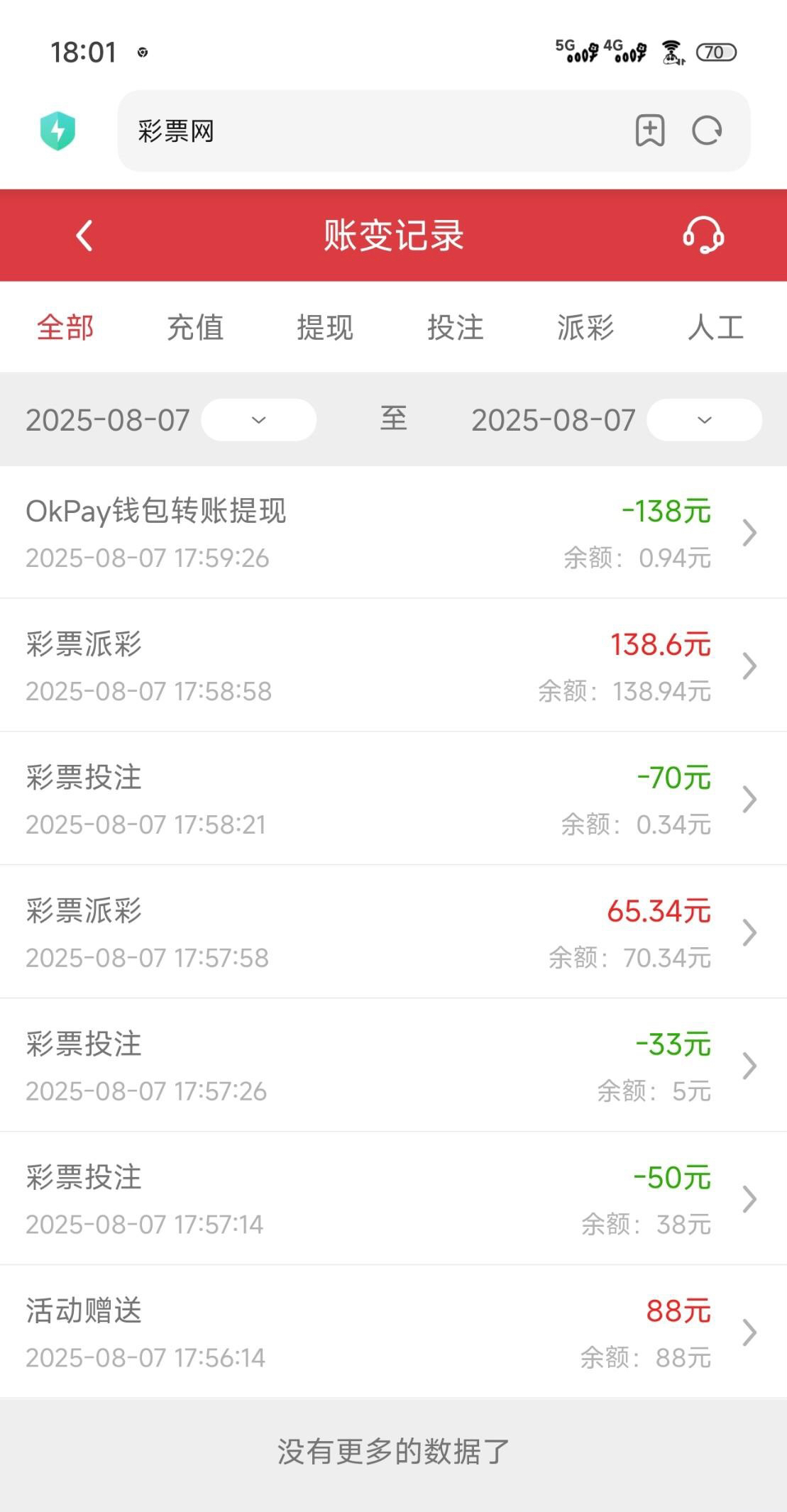The image size is (787, 1512).
Task: Switch to the 人工 tab
Action: tap(715, 328)
